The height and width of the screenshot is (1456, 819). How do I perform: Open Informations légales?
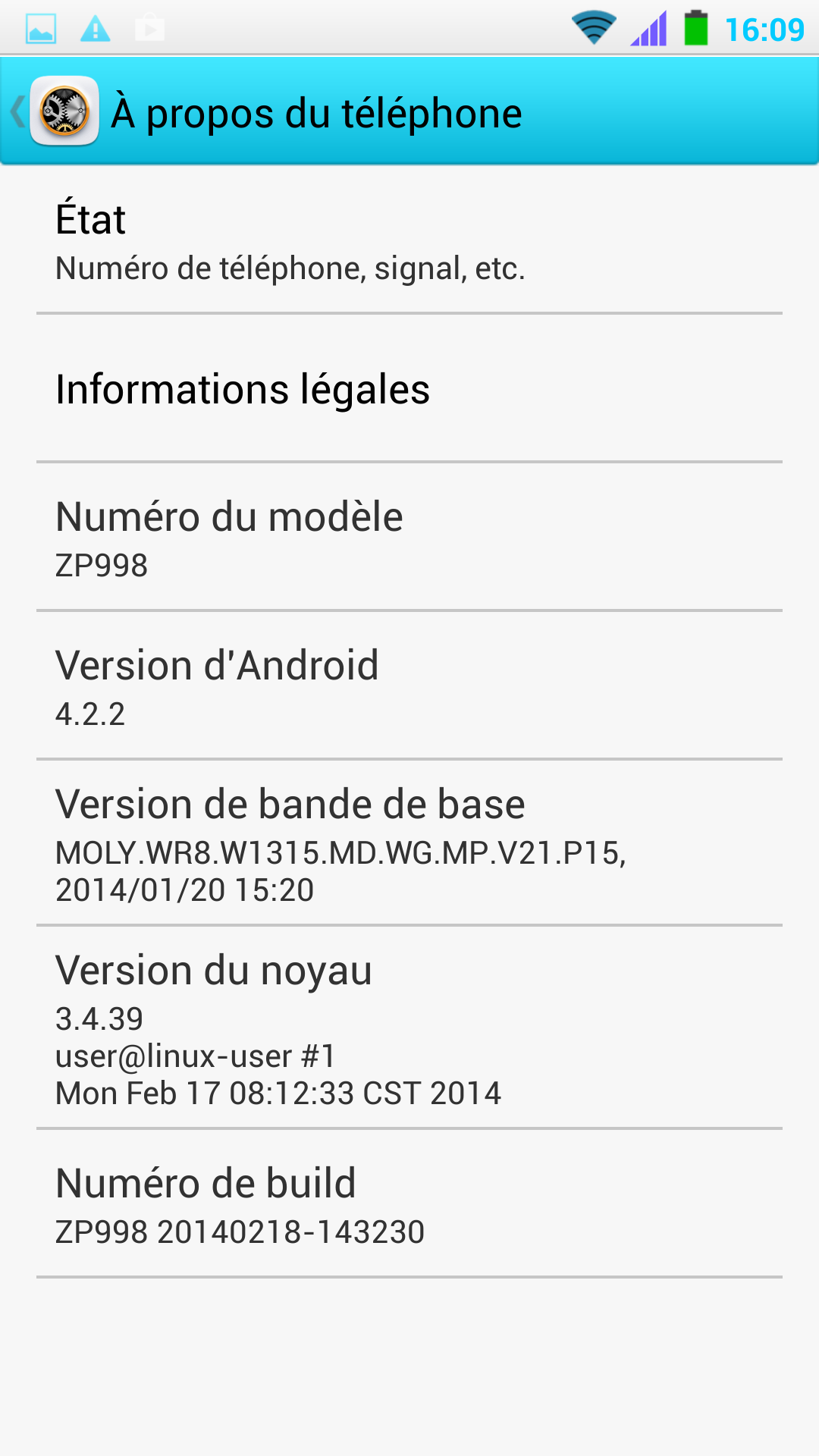[x=409, y=389]
